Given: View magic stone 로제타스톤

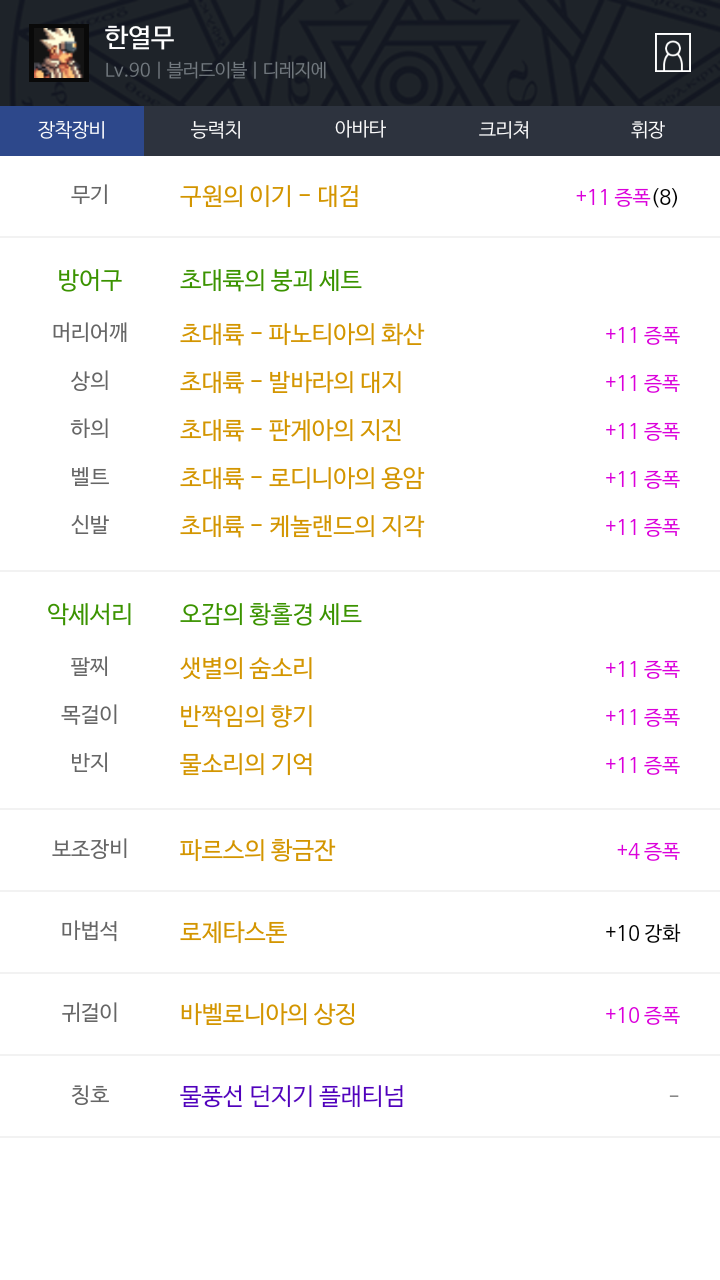Looking at the screenshot, I should 233,932.
